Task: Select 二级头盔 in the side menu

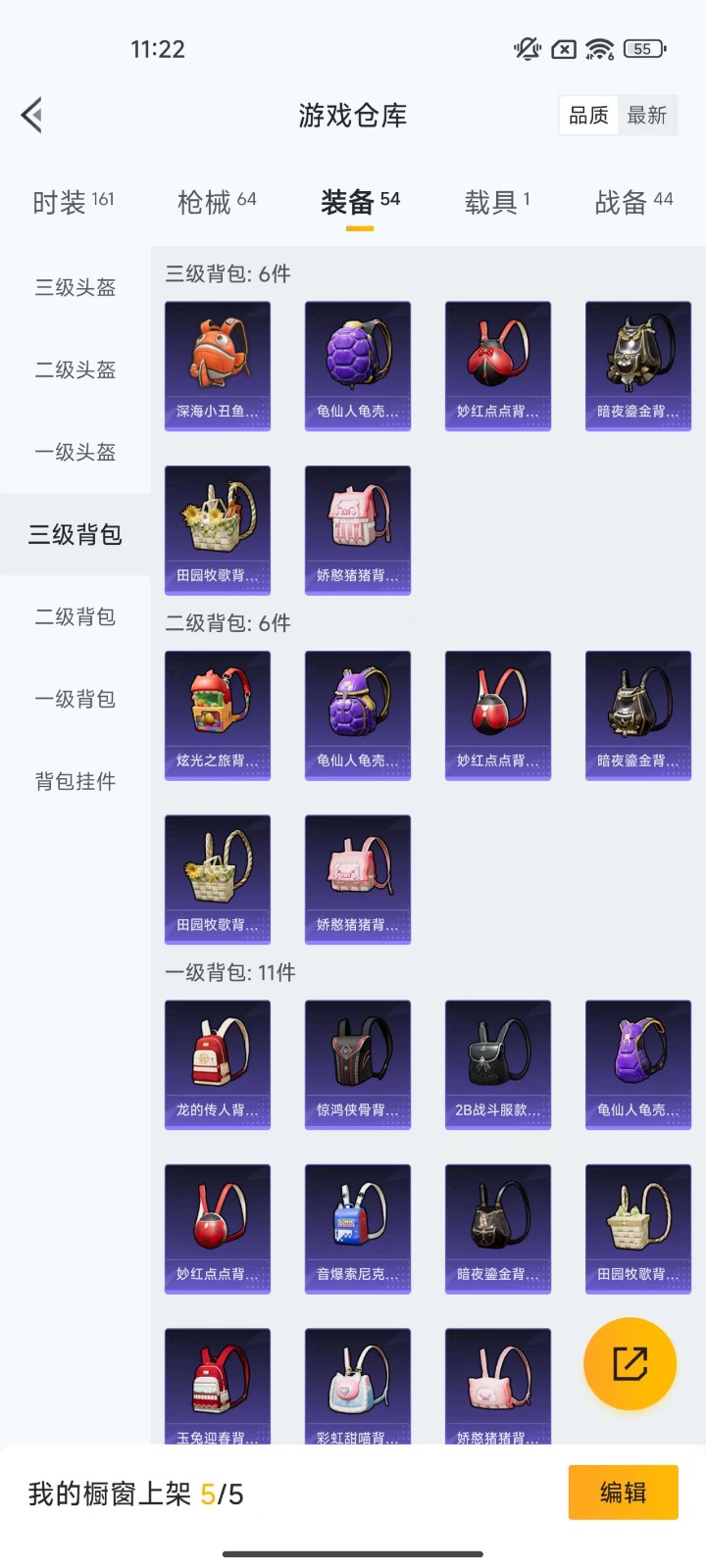Action: point(76,369)
